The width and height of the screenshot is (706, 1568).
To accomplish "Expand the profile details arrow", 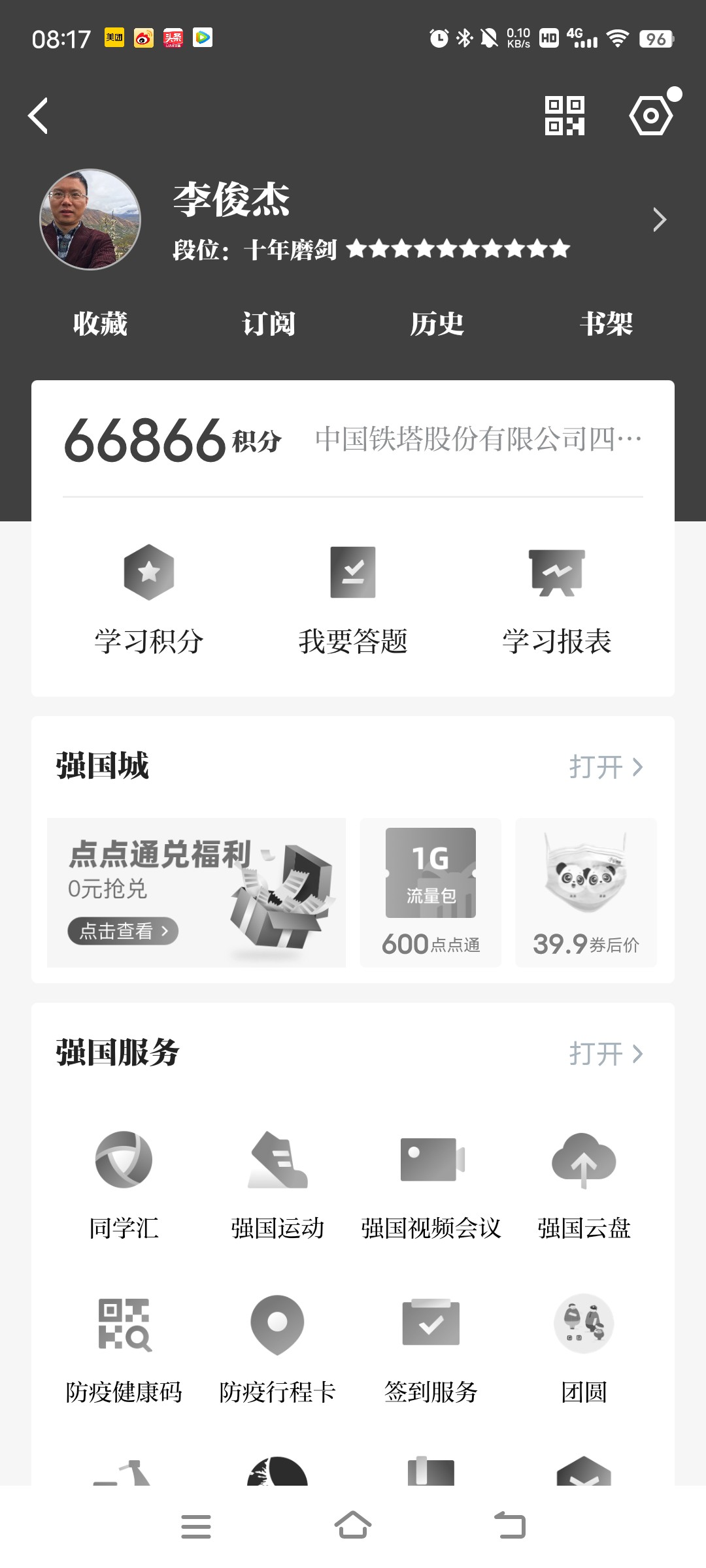I will point(659,220).
